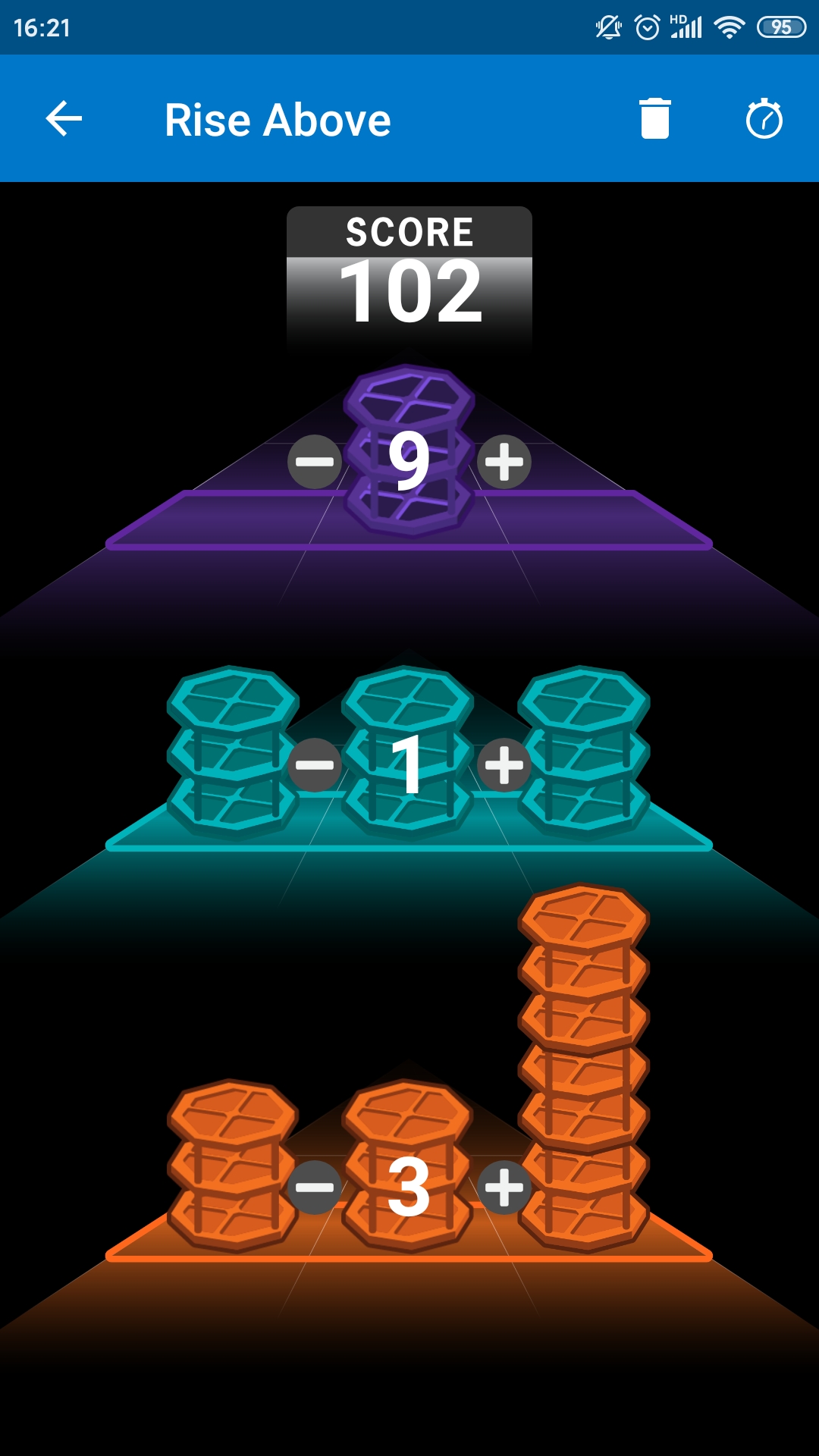Decrease the teal tower count of 1

coord(315,764)
